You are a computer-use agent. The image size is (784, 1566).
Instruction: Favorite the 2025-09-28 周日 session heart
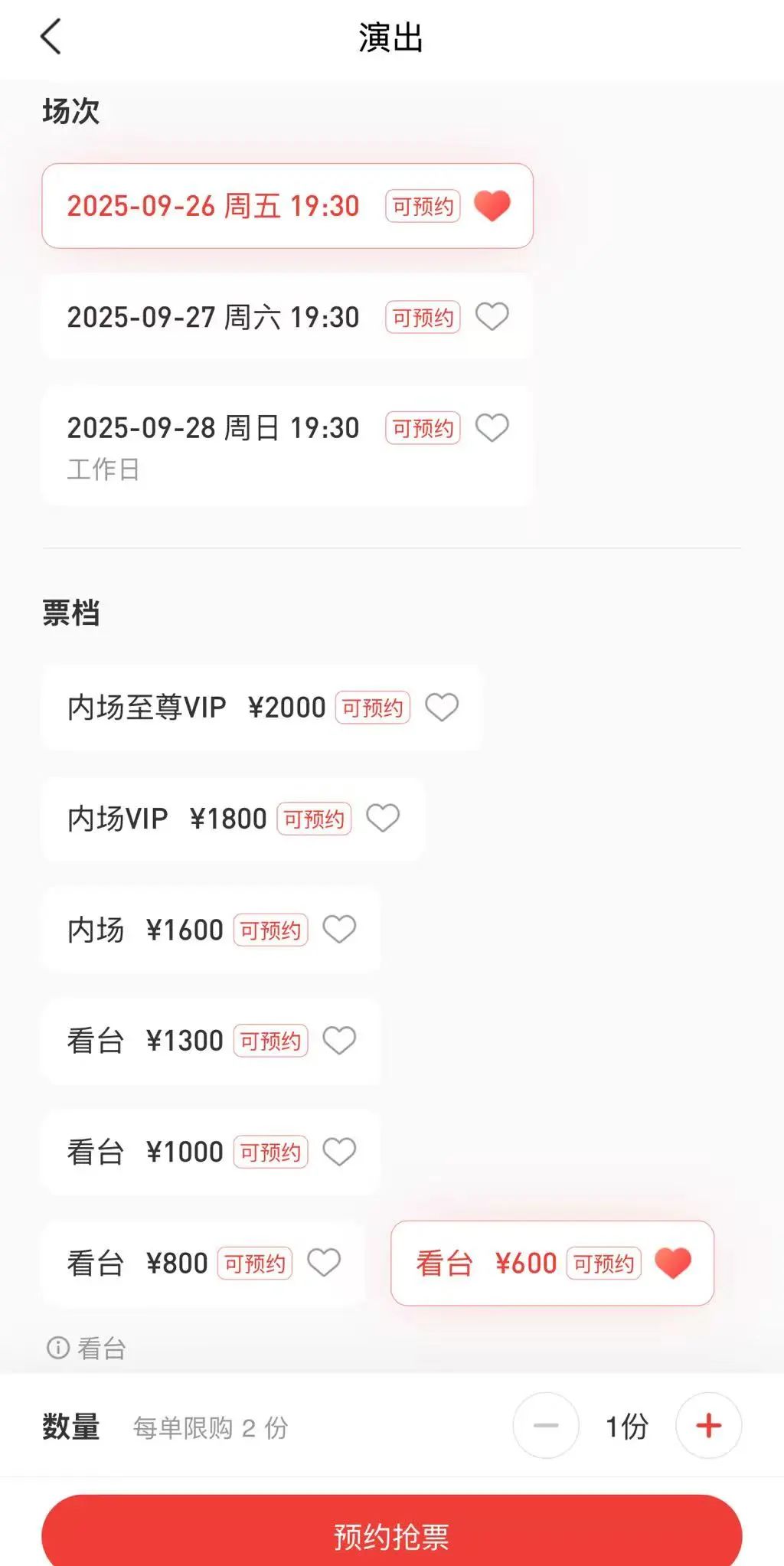[x=492, y=427]
